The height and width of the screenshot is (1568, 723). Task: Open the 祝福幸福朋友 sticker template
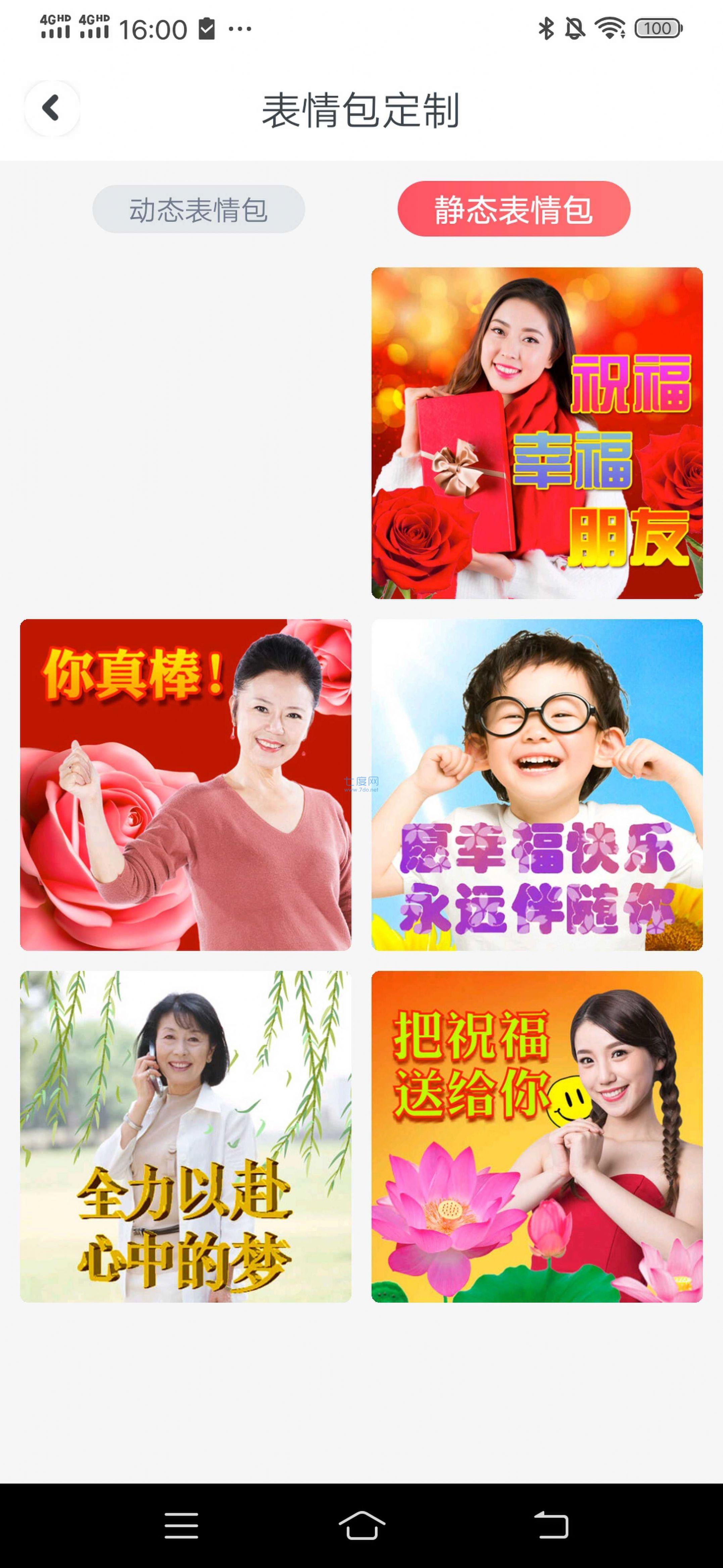point(537,433)
